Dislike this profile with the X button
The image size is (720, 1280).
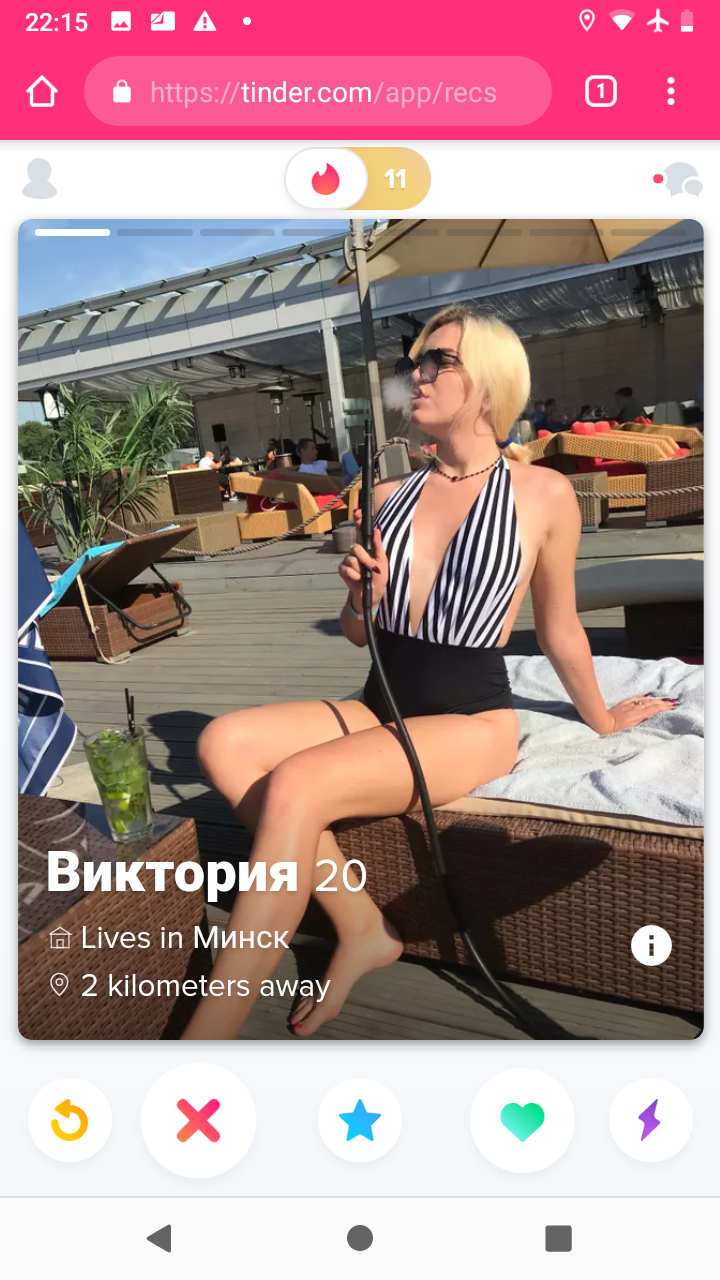tap(198, 1120)
